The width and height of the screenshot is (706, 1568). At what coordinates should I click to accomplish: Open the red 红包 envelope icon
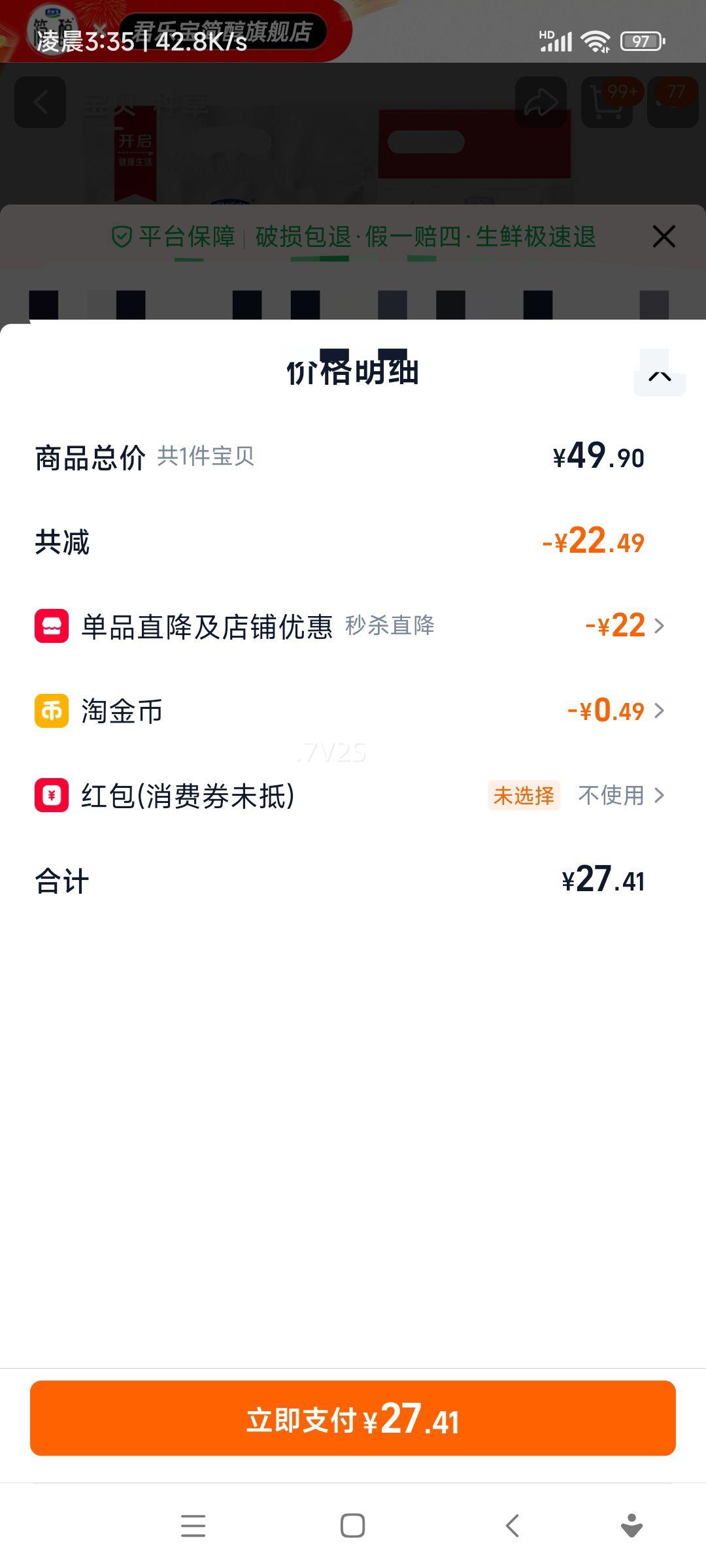(50, 795)
